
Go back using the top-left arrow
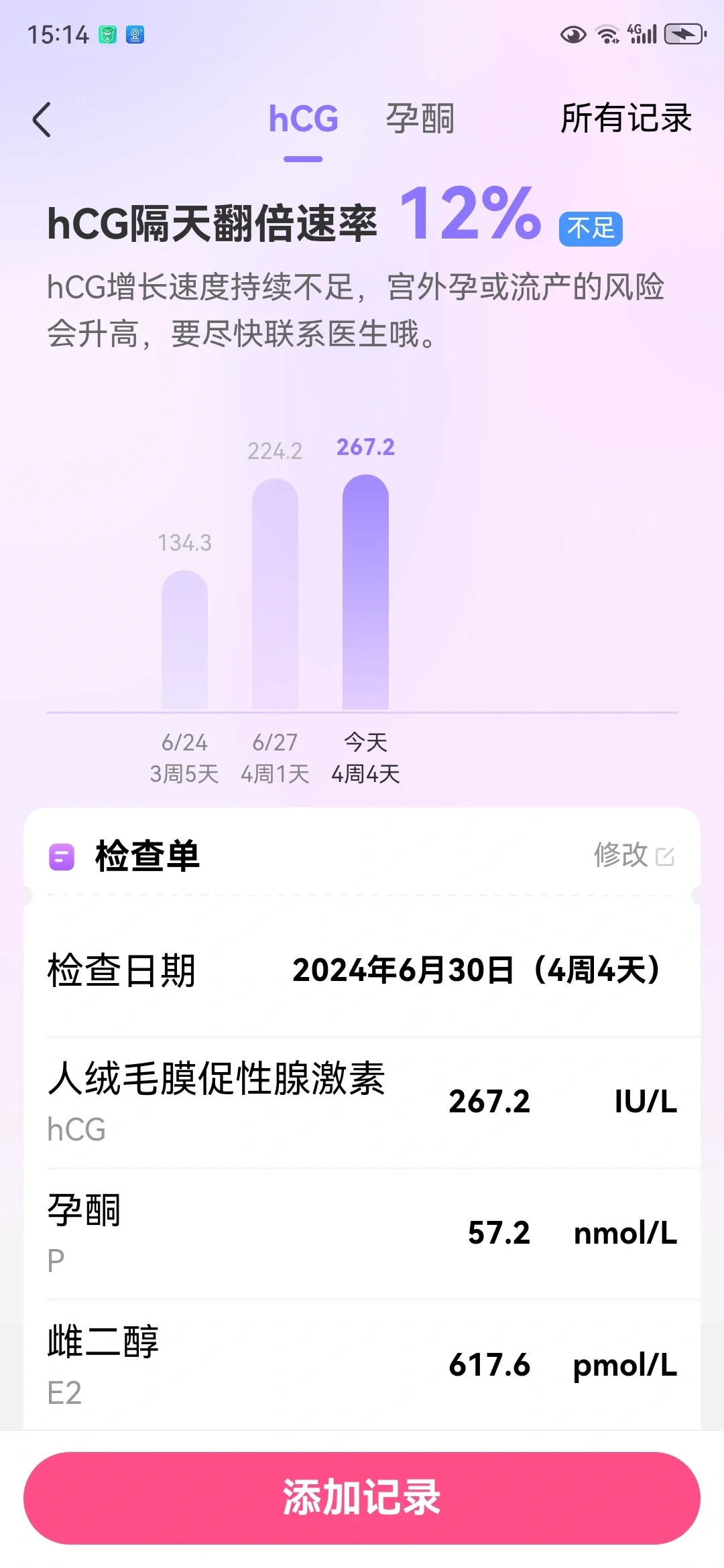coord(42,120)
